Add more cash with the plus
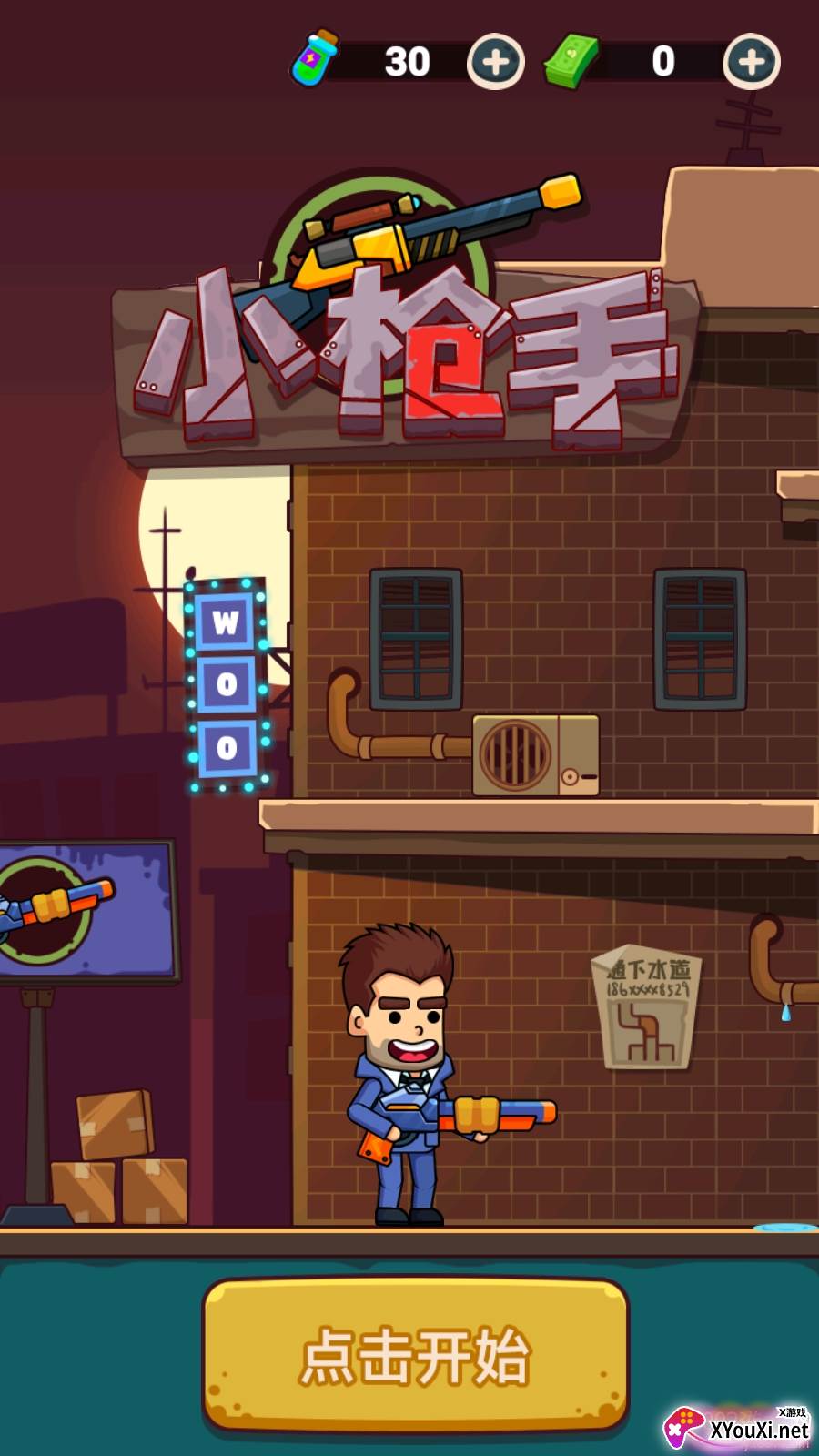819x1456 pixels. coord(752,62)
